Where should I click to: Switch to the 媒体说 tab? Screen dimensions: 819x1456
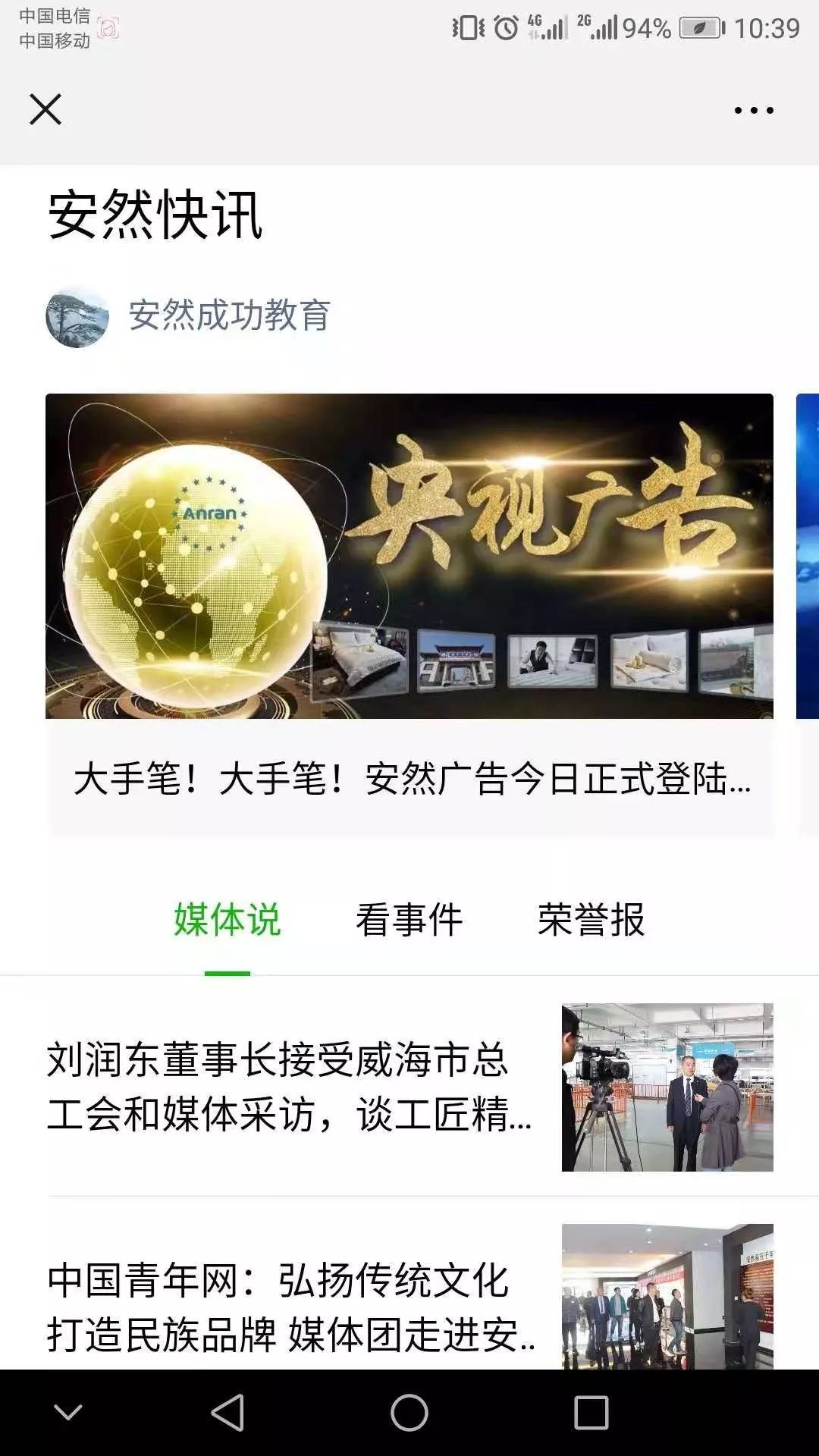(227, 920)
